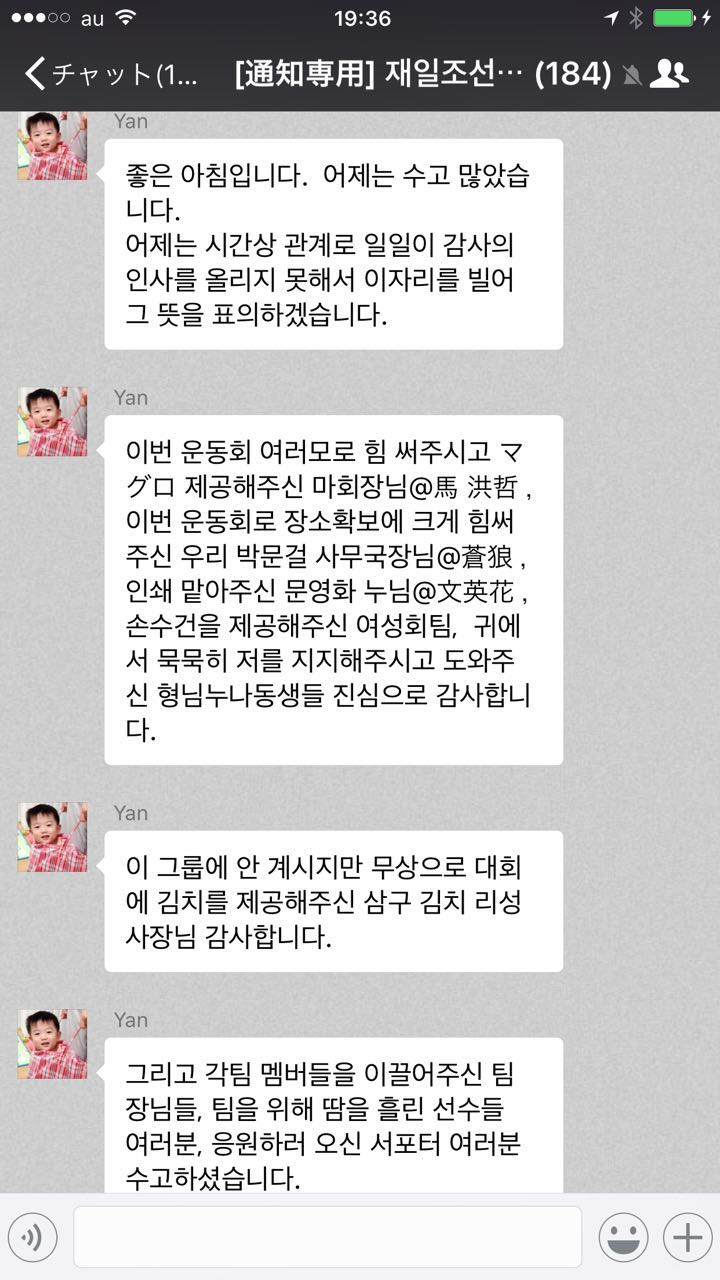Open the group members info icon
This screenshot has height=1280, width=720.
[669, 74]
